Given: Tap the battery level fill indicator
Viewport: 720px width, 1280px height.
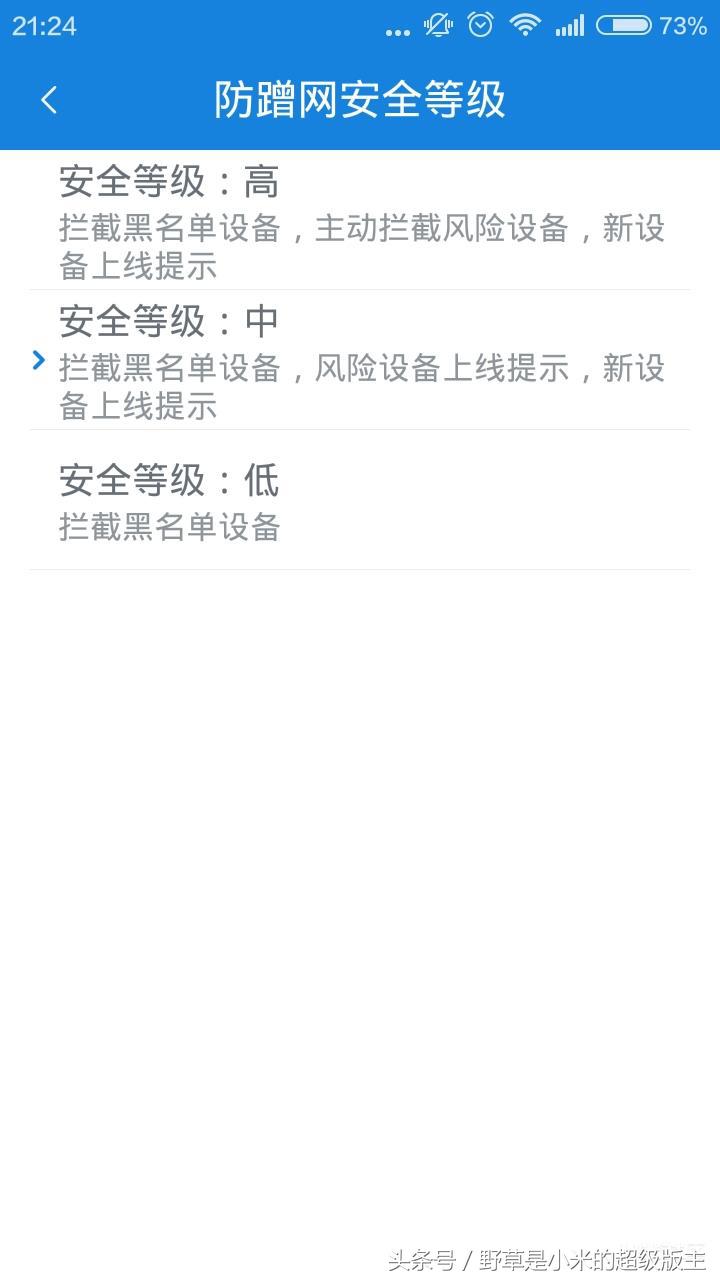Looking at the screenshot, I should click(x=624, y=27).
